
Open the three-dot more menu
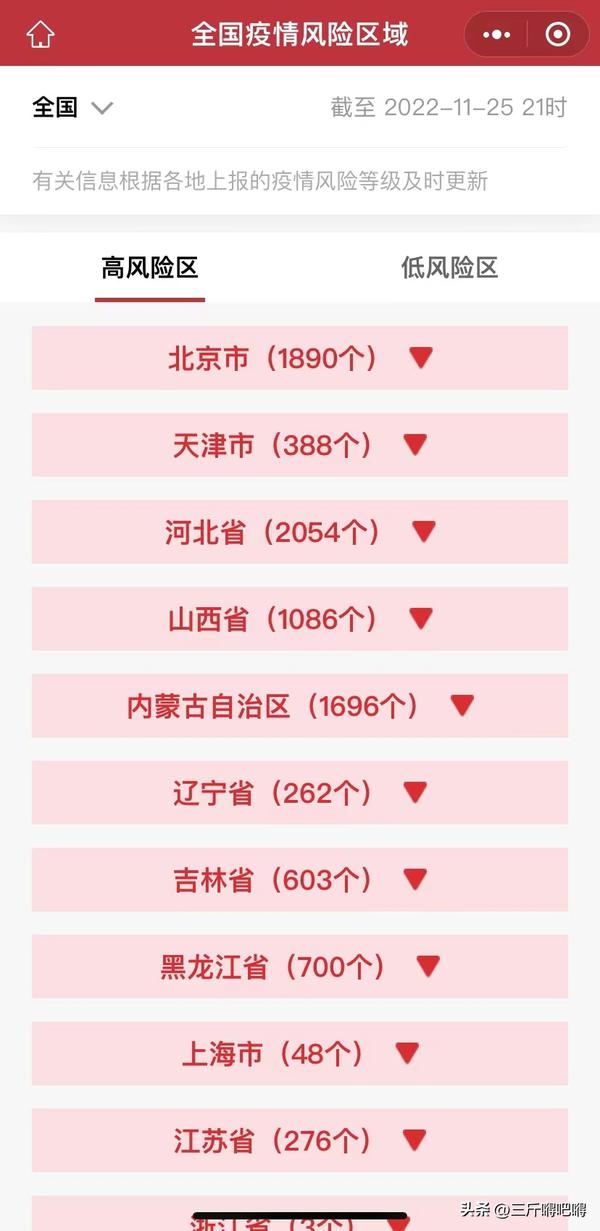(x=496, y=35)
